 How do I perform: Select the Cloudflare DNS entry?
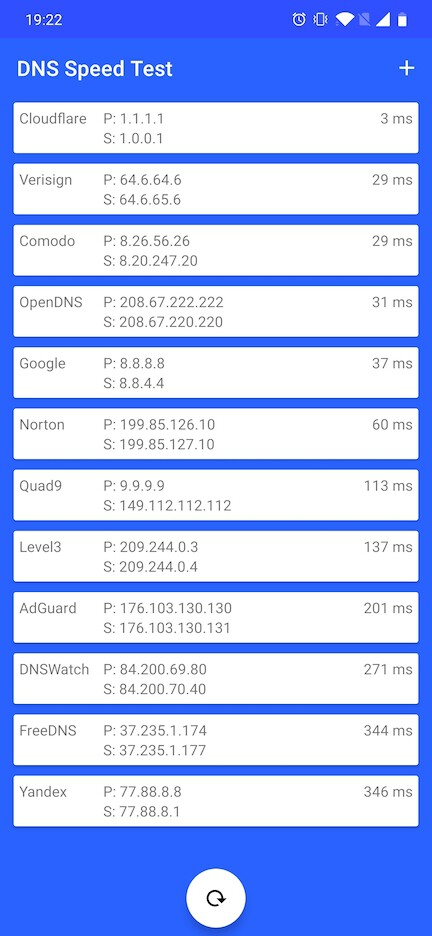click(x=216, y=128)
